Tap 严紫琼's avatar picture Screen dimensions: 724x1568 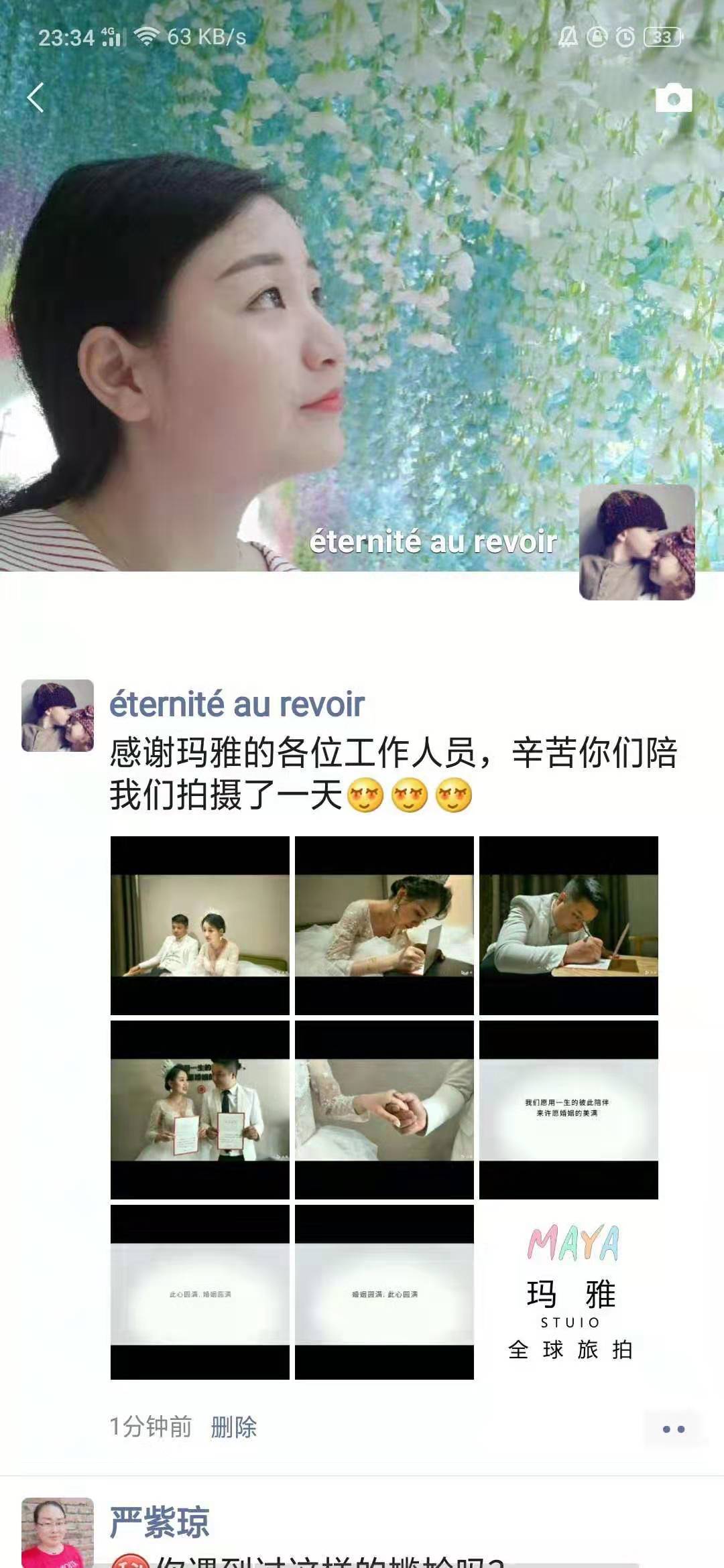click(58, 1533)
